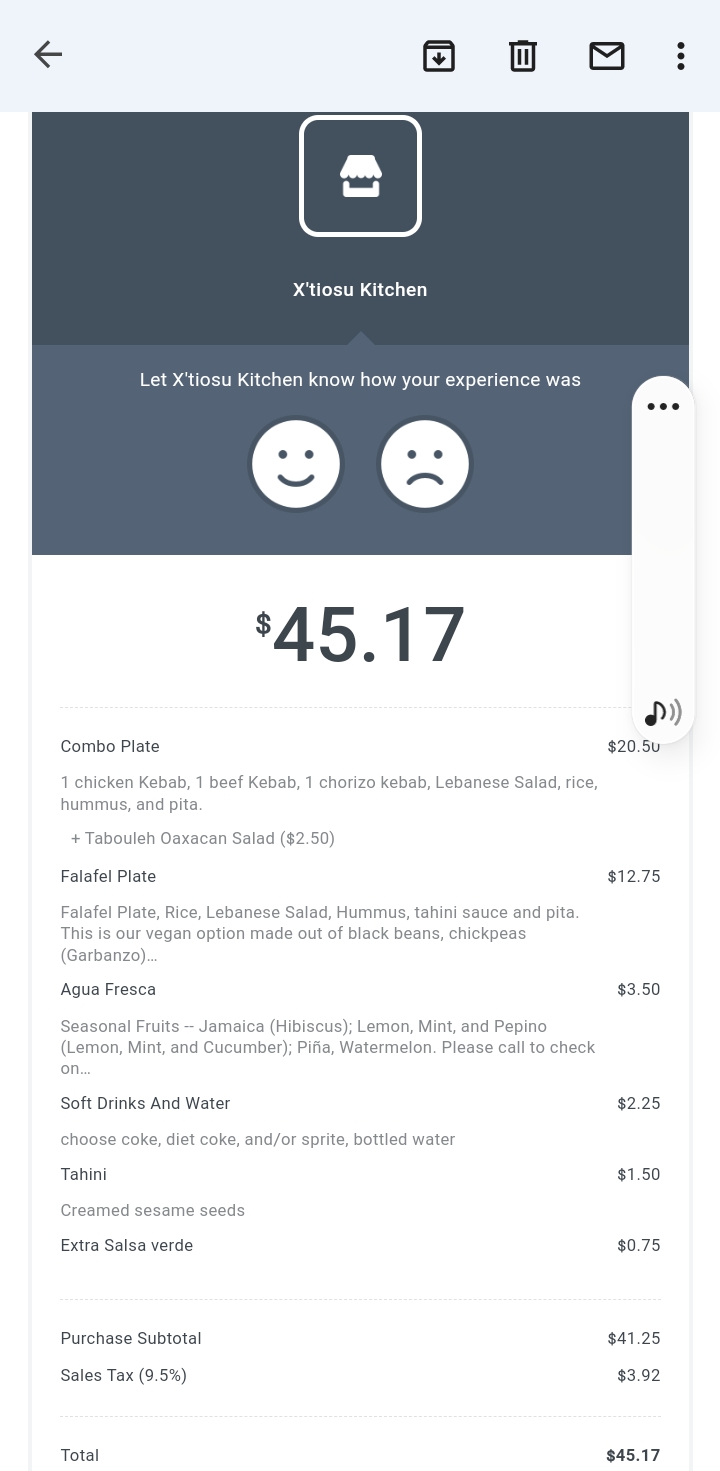Tap the floating sound volume icon
The height and width of the screenshot is (1471, 720).
tap(663, 713)
